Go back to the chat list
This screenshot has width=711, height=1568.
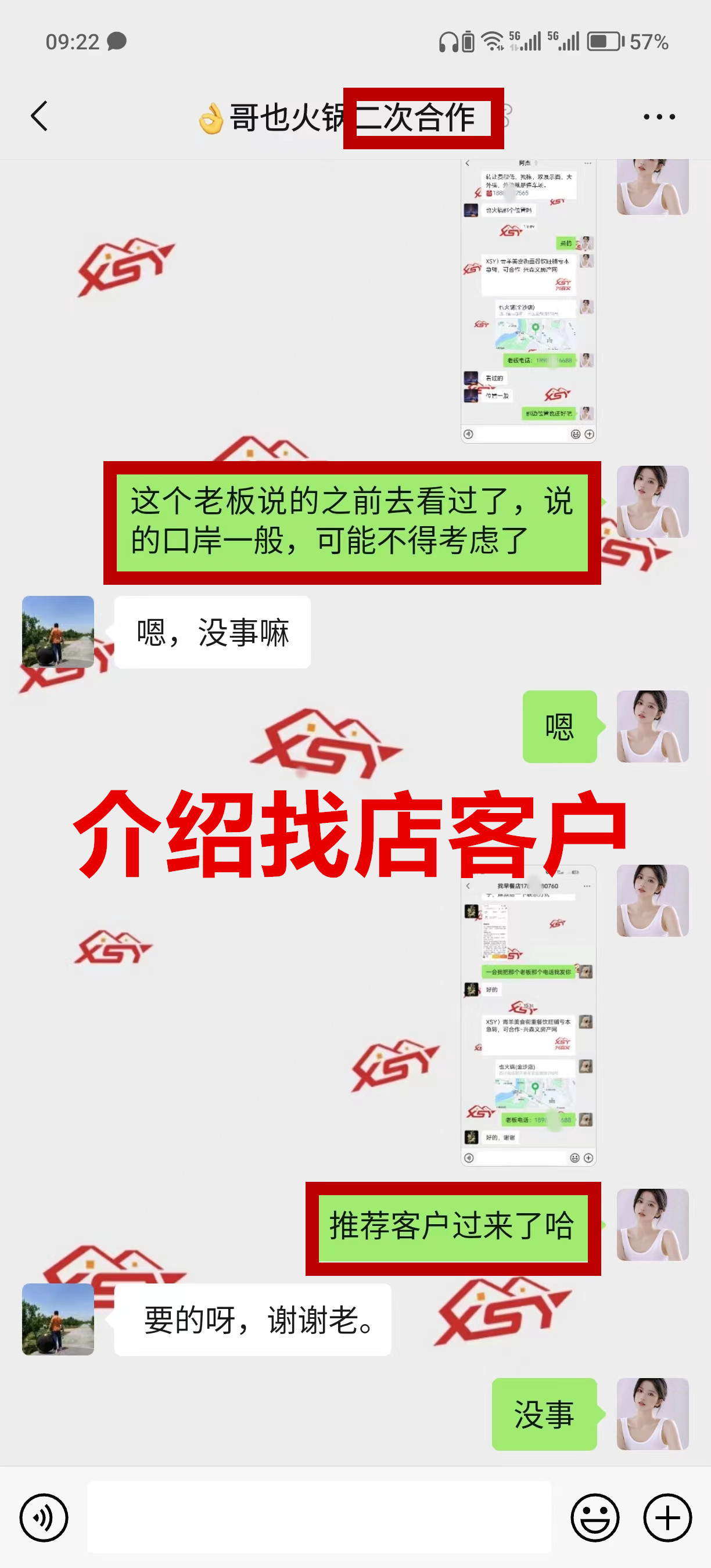[x=39, y=116]
